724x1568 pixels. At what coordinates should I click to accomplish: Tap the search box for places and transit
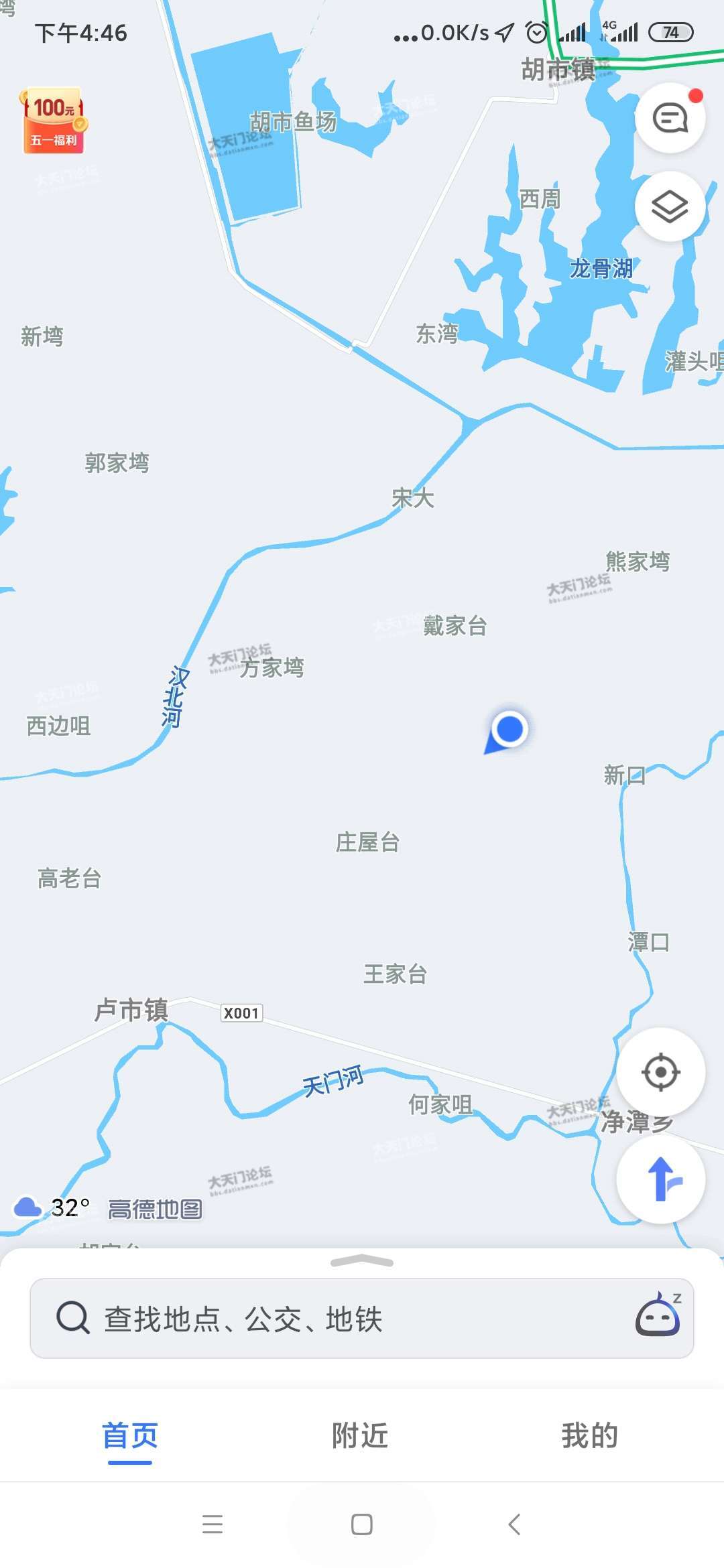pyautogui.click(x=335, y=1319)
